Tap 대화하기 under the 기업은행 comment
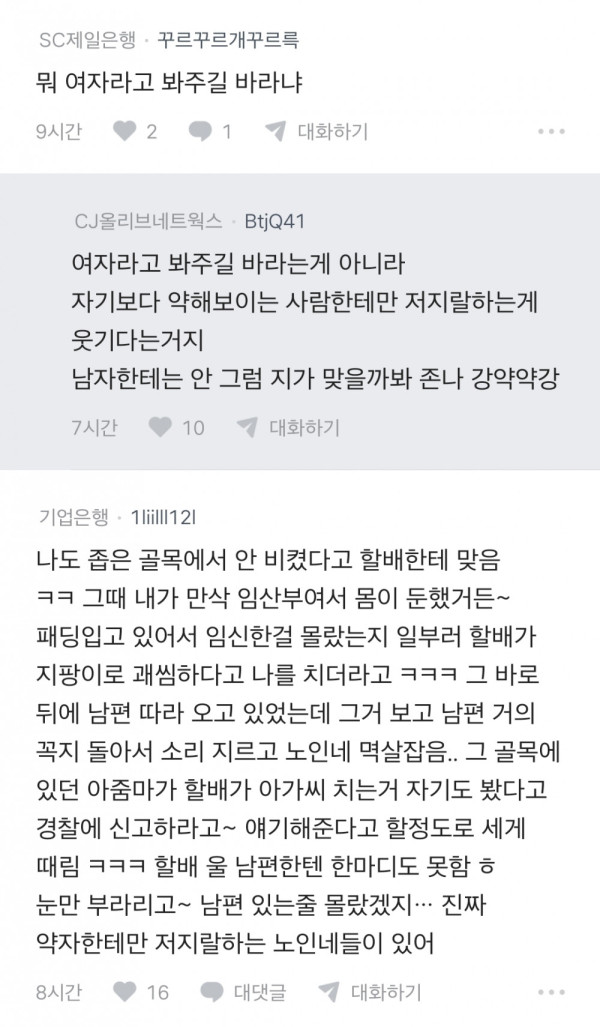The height and width of the screenshot is (1027, 600). pyautogui.click(x=369, y=992)
